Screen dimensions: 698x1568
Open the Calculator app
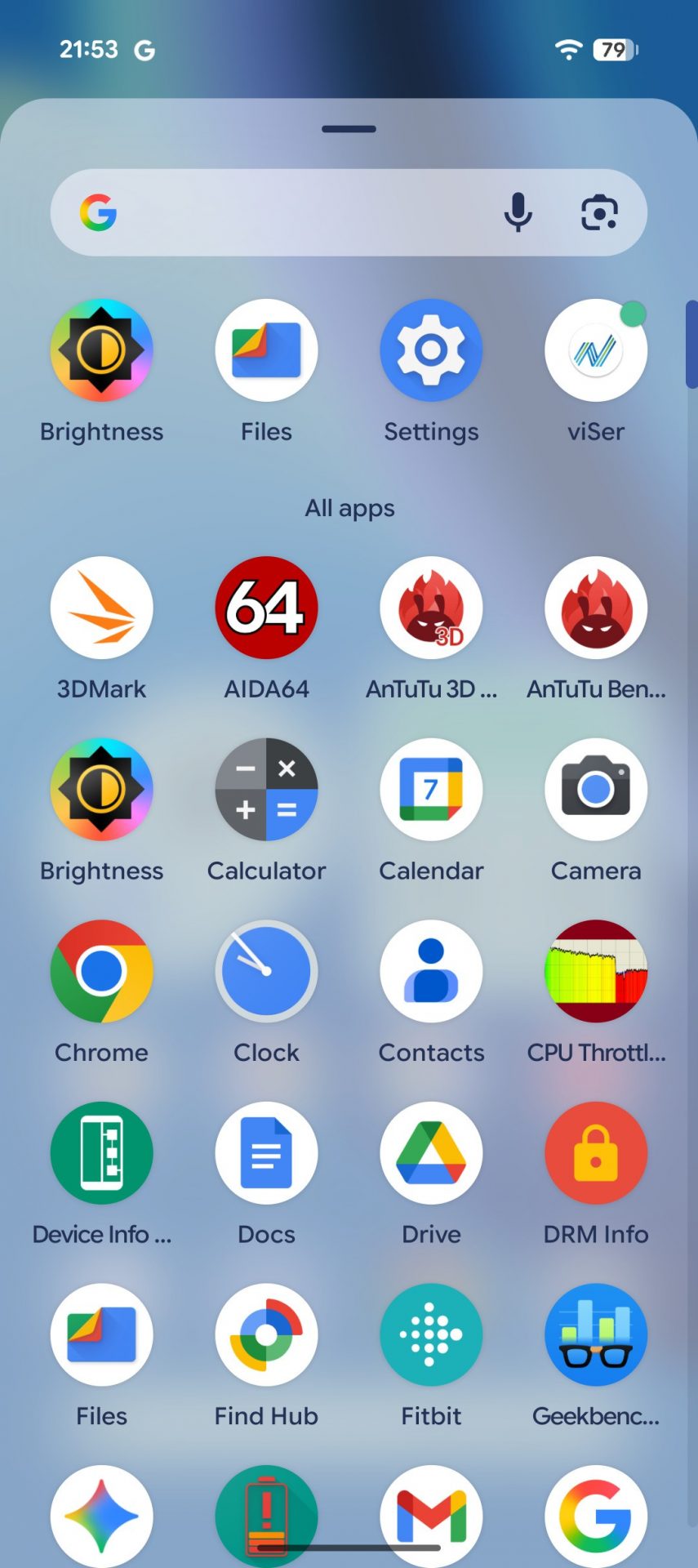(x=266, y=790)
